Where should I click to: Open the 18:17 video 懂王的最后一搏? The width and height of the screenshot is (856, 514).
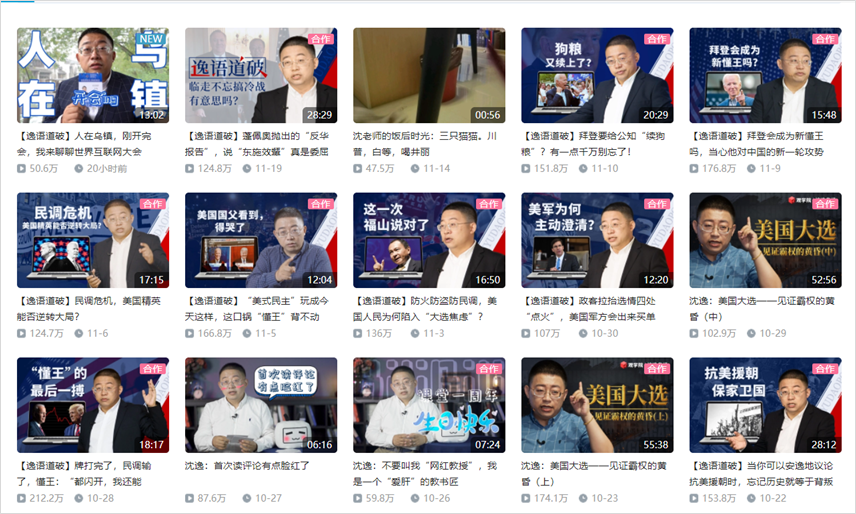93,405
